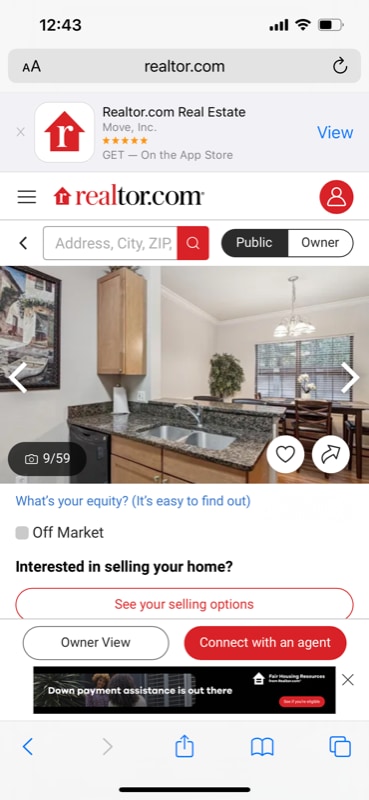The image size is (369, 800).
Task: Open the hamburger menu
Action: point(27,197)
